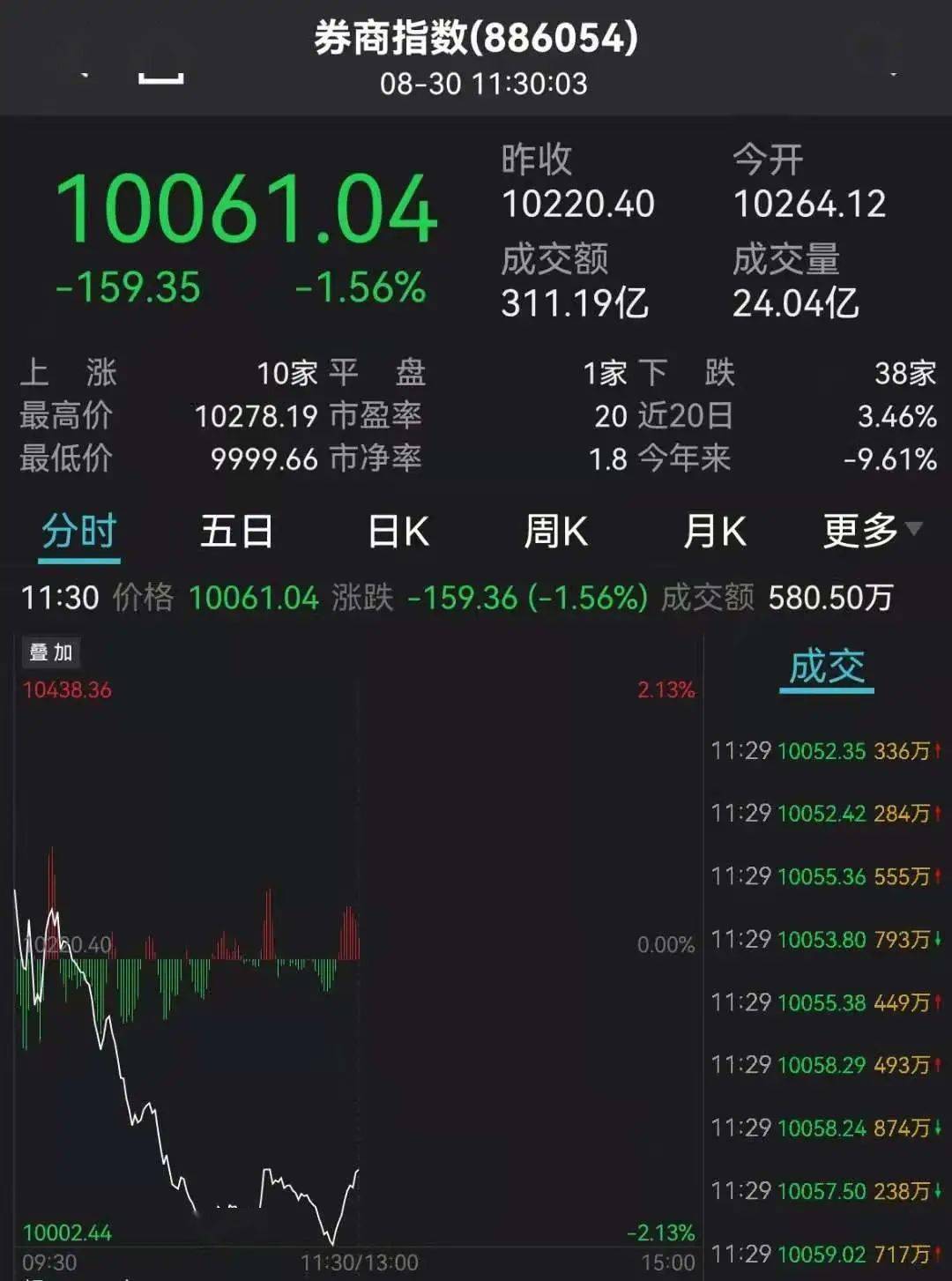
Task: View the 月K chart tab
Action: tap(714, 532)
